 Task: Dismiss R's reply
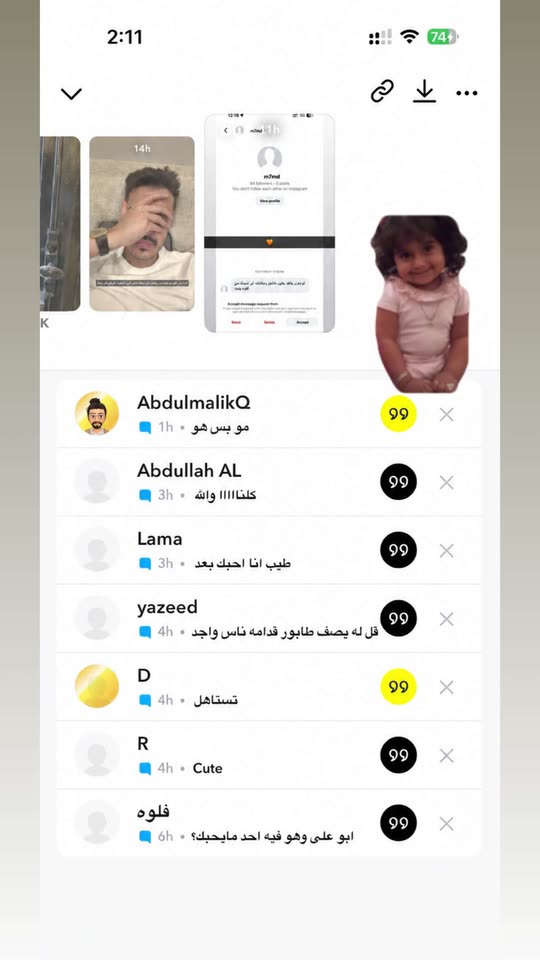(446, 756)
